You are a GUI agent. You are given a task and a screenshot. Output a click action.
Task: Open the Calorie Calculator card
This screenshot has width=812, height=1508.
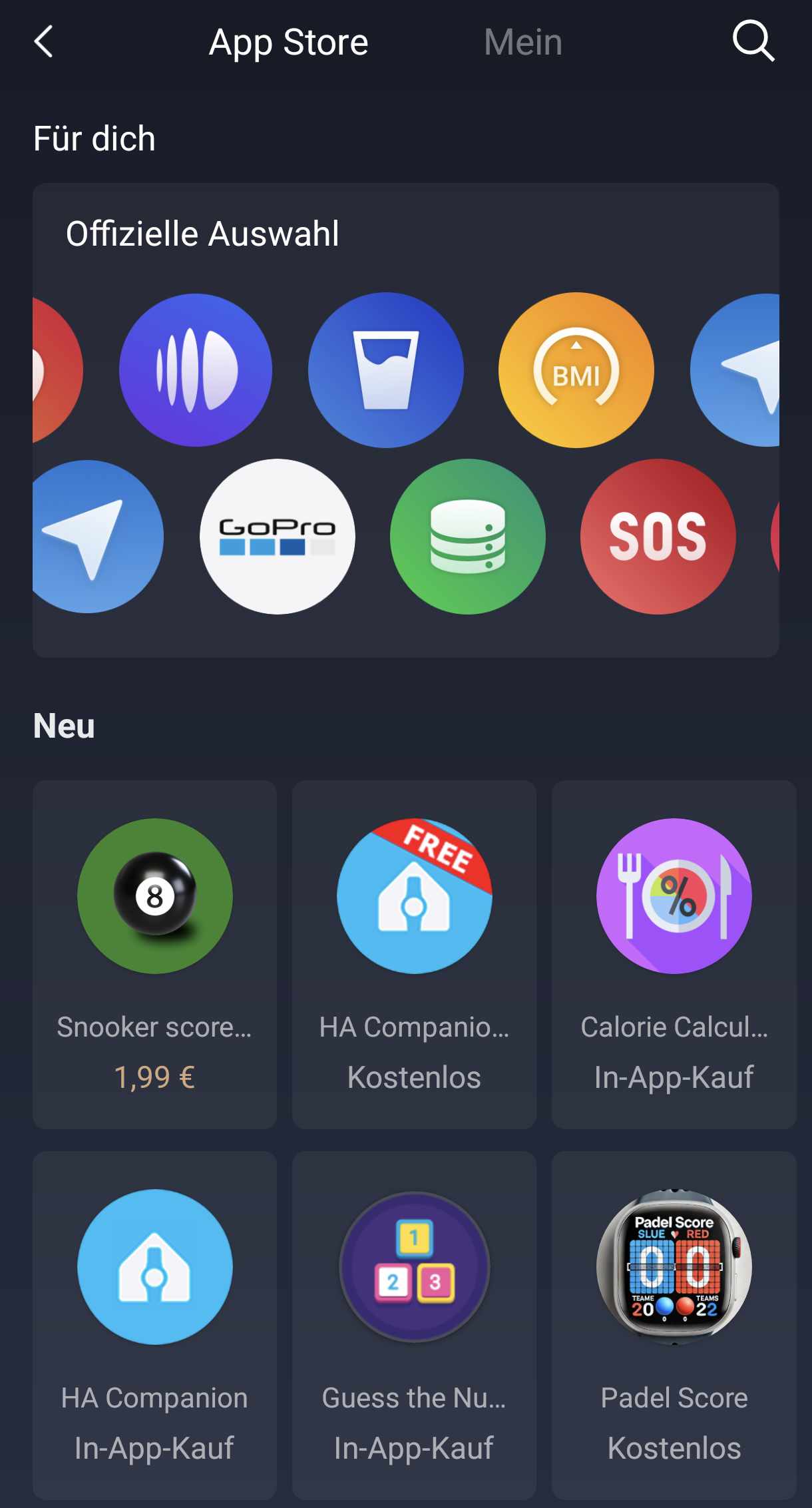click(x=674, y=953)
